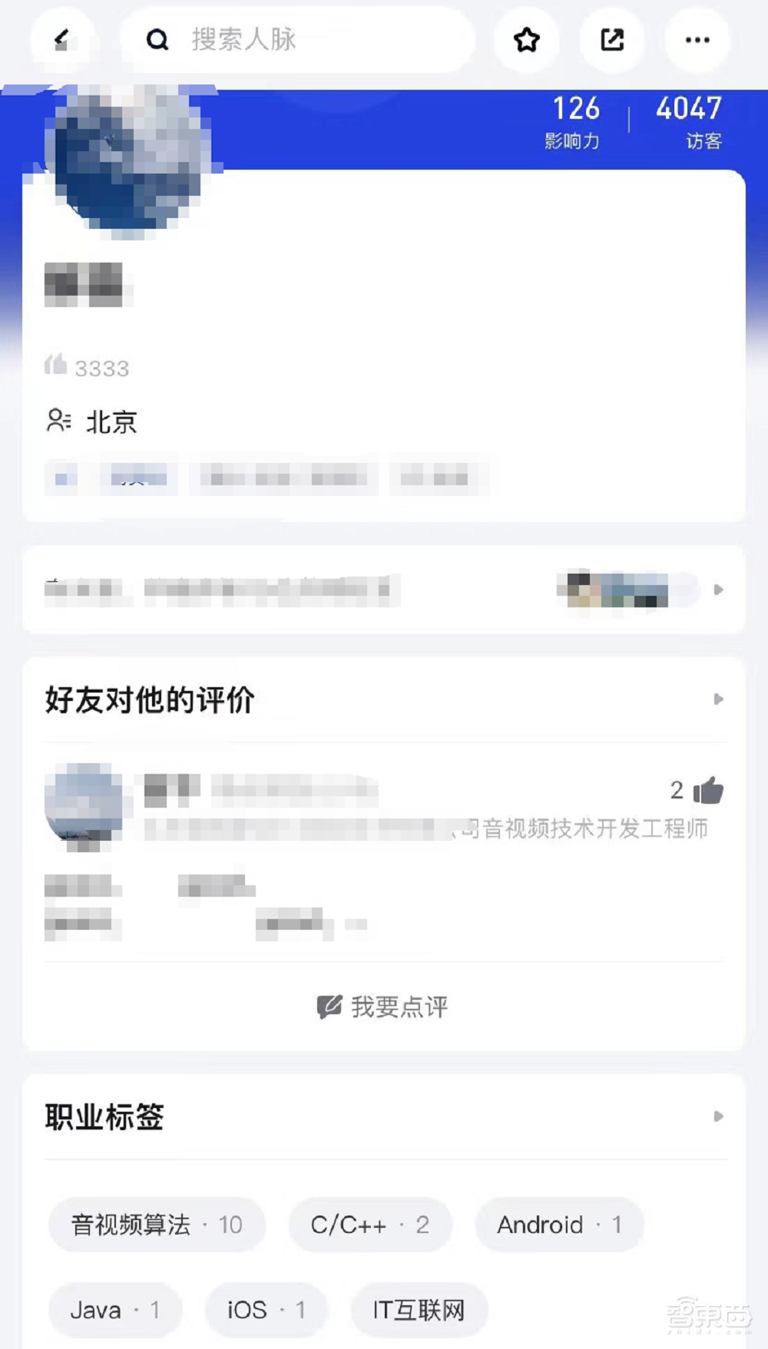Favorite this profile with the star icon
768x1349 pixels.
point(527,40)
